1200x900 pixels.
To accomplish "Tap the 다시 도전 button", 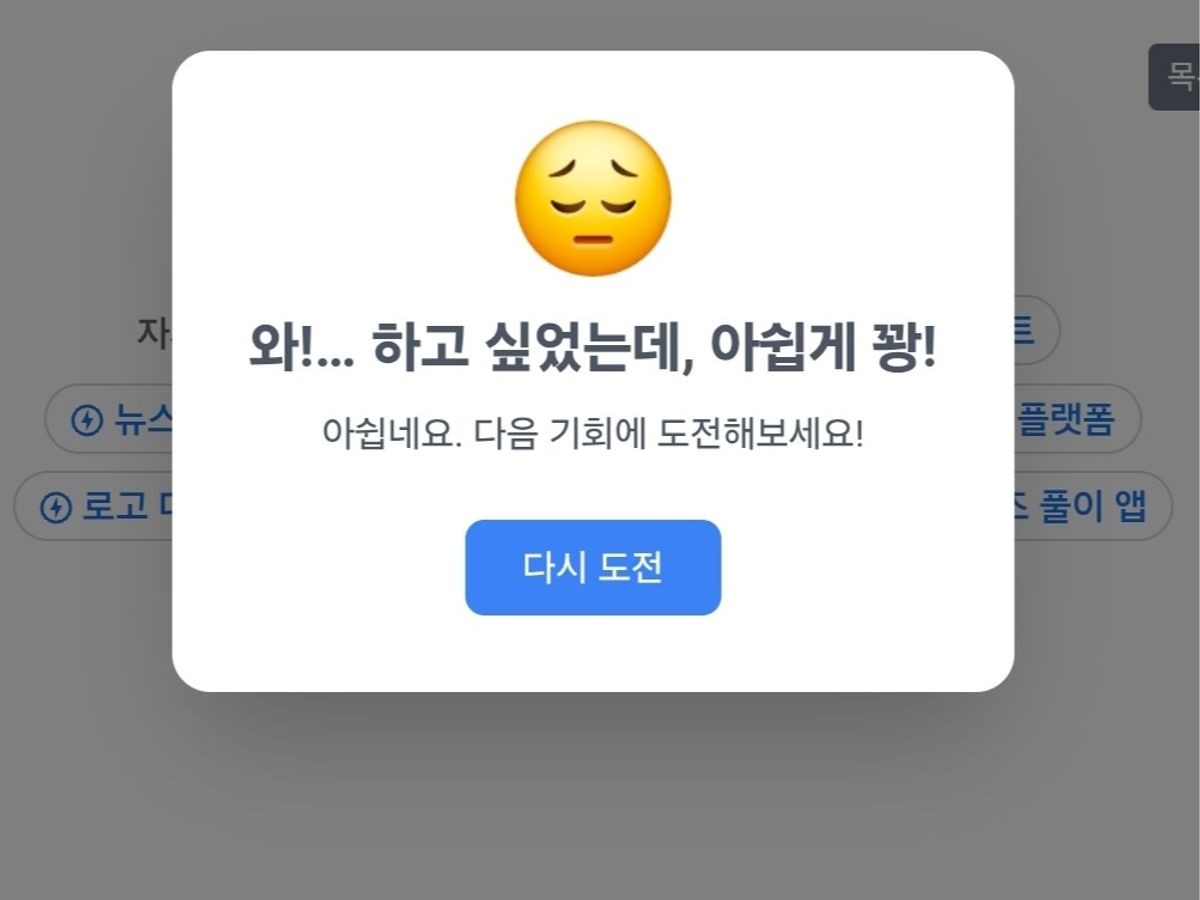I will (592, 567).
